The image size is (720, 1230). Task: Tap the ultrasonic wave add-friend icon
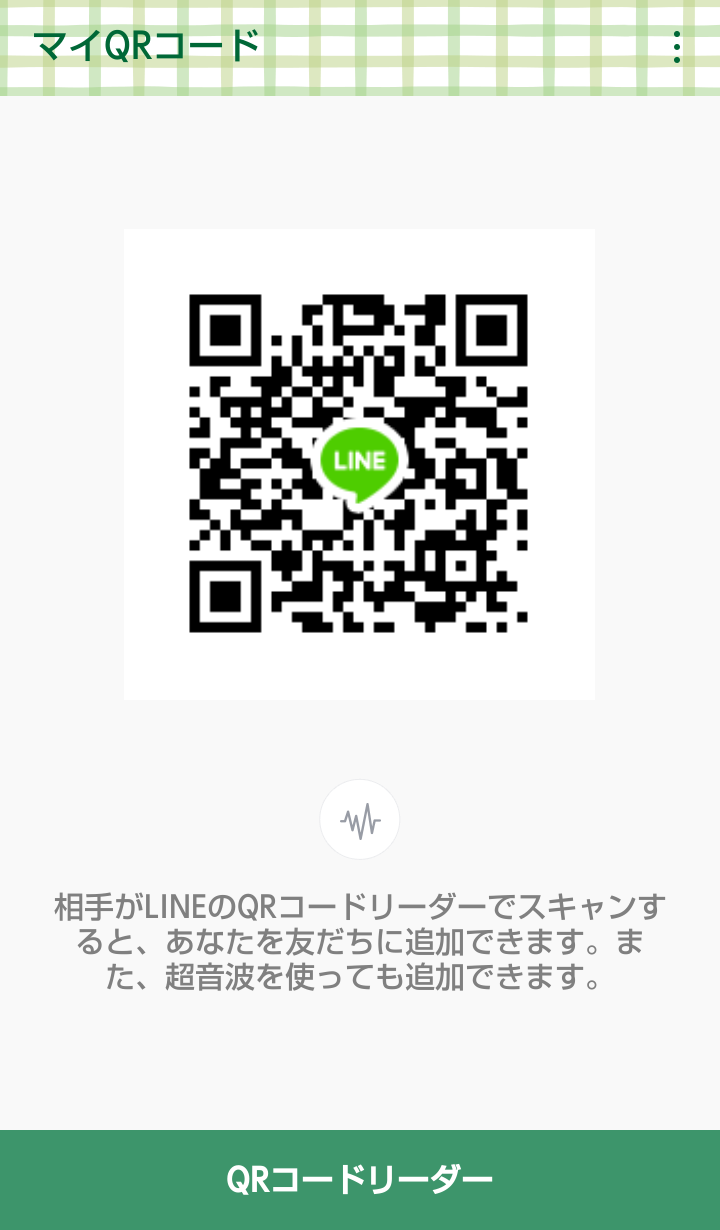360,820
